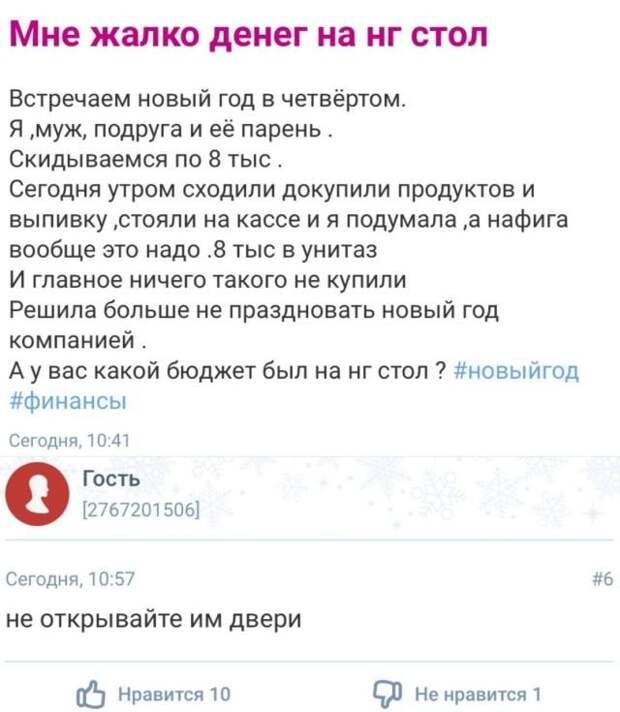Dislike the comment with Не нравится

464,694
